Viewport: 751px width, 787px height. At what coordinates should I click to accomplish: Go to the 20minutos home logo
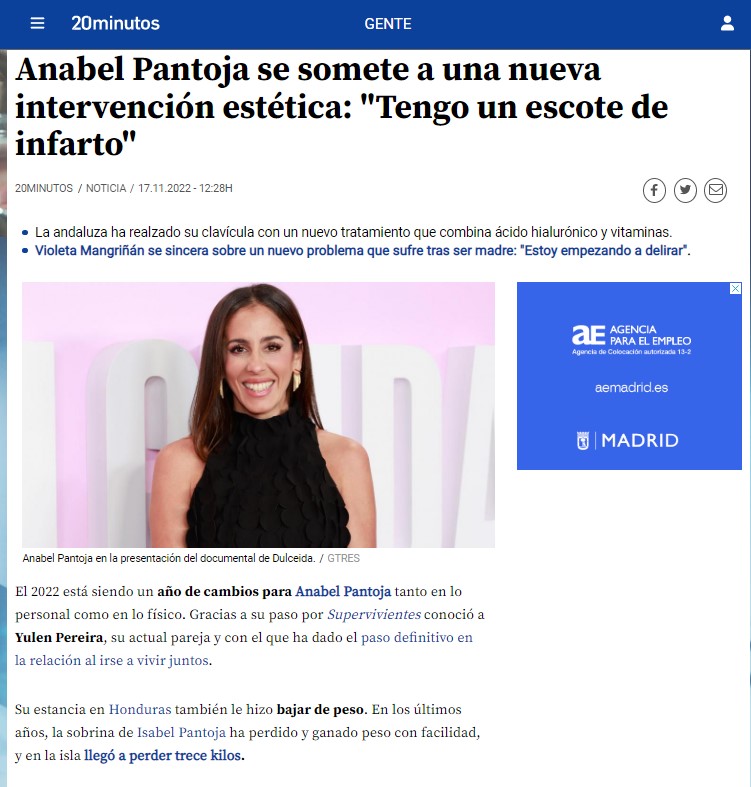[x=115, y=23]
